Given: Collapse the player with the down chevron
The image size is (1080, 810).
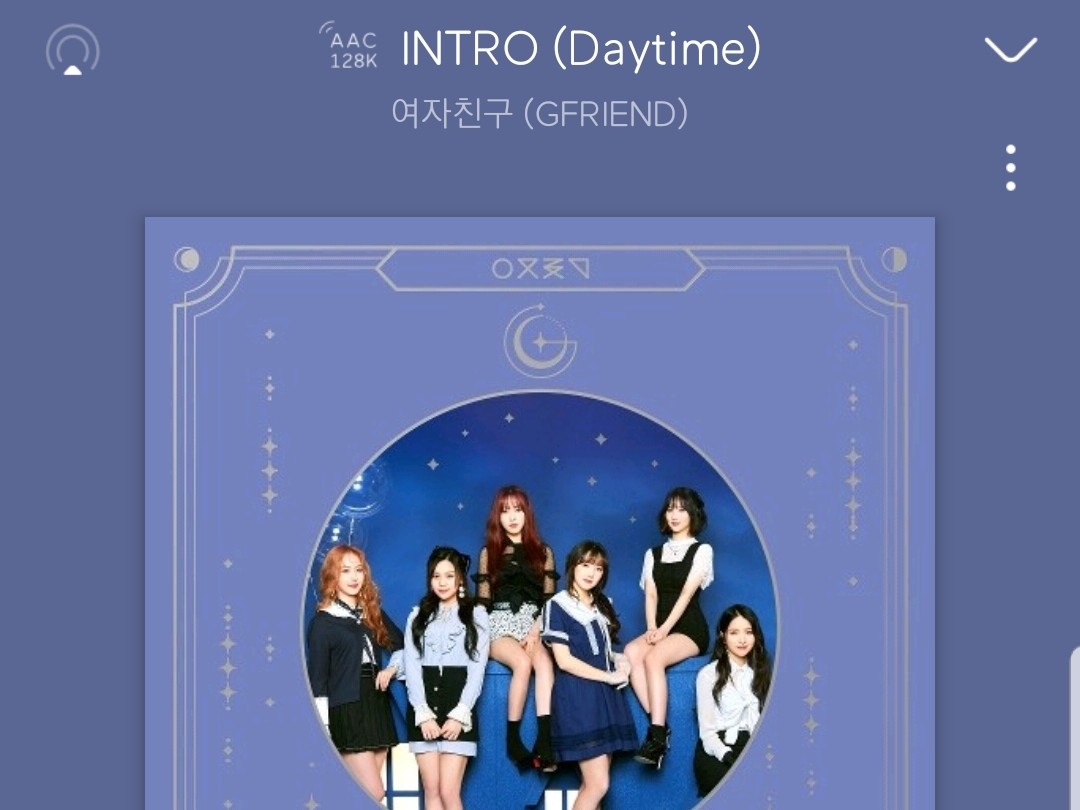Looking at the screenshot, I should [1010, 50].
